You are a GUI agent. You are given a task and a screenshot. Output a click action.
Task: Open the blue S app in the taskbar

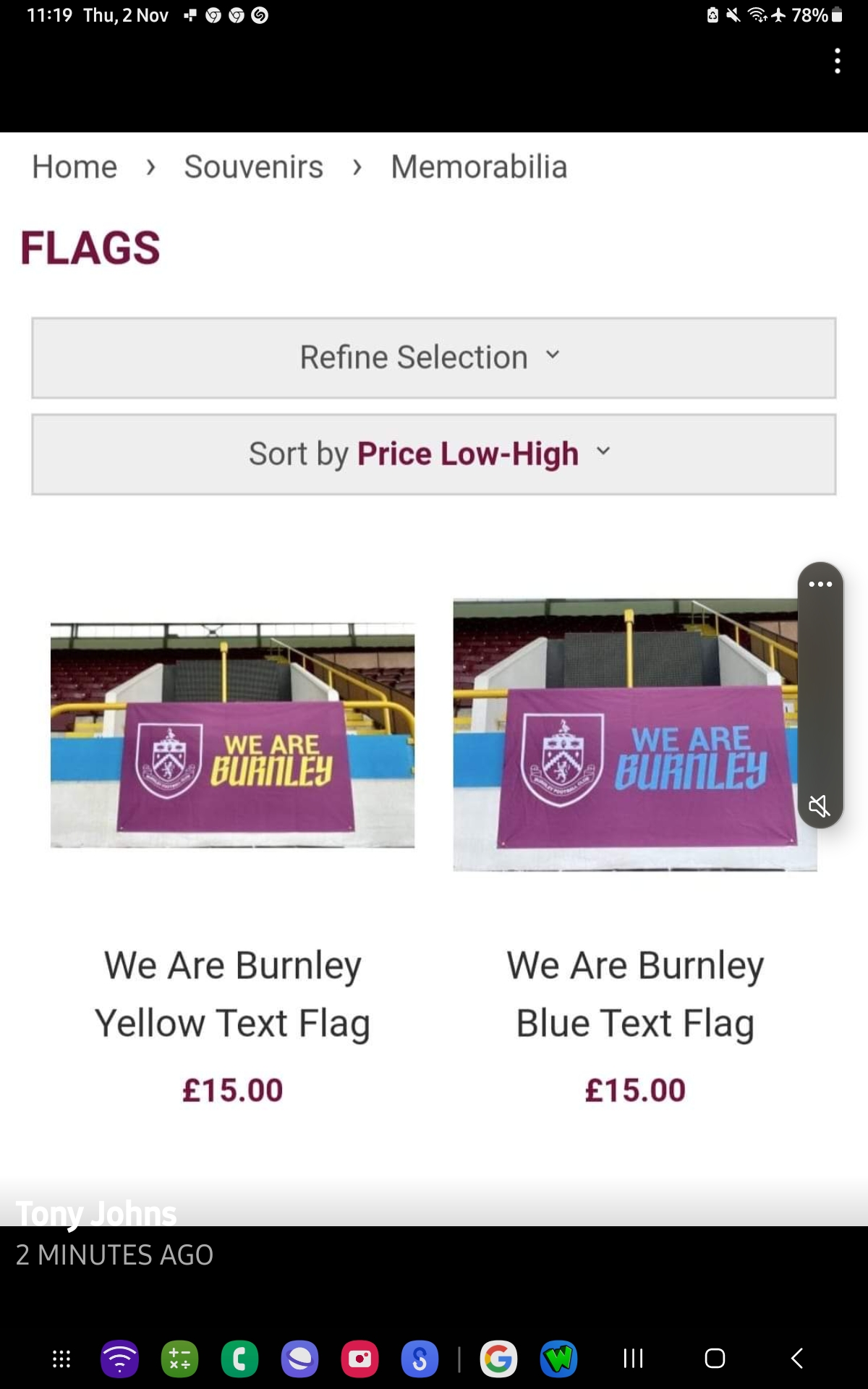coord(420,1359)
